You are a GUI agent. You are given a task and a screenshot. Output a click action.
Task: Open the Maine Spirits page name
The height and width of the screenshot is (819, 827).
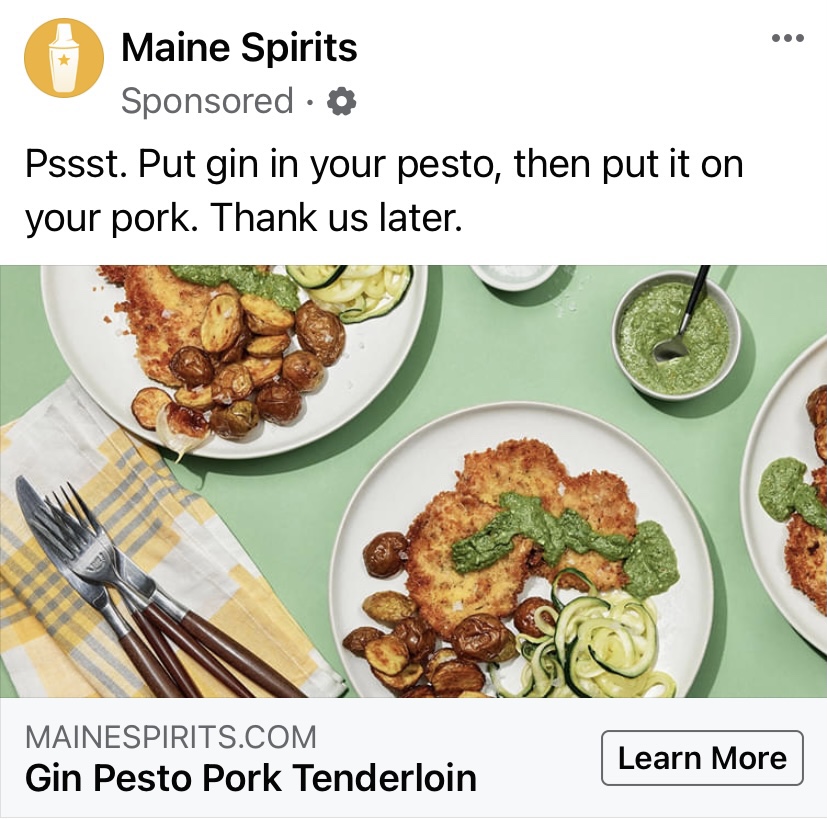[239, 47]
